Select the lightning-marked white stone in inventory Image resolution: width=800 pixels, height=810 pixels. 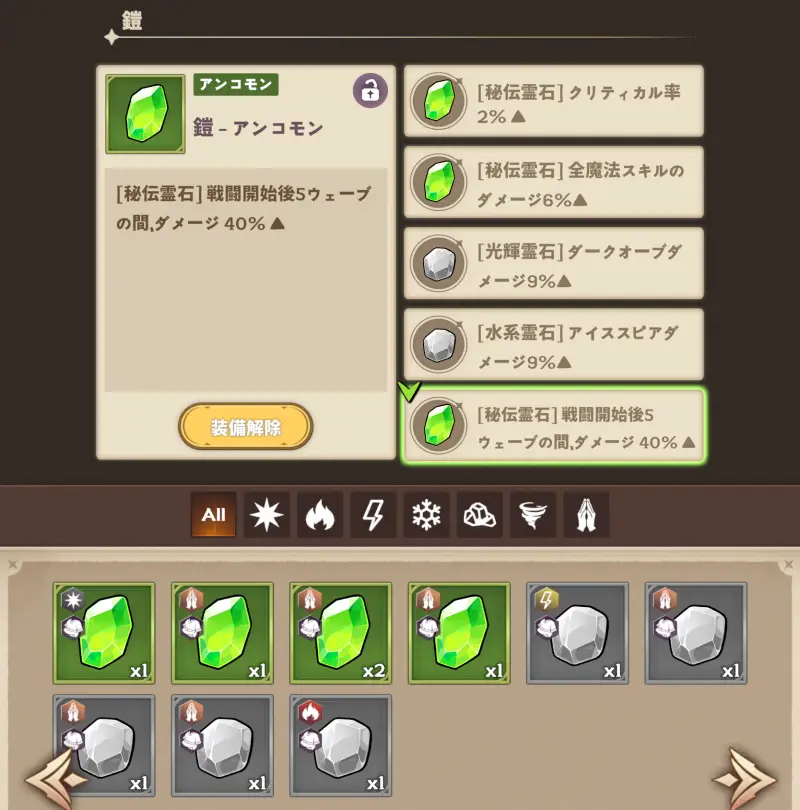point(577,633)
